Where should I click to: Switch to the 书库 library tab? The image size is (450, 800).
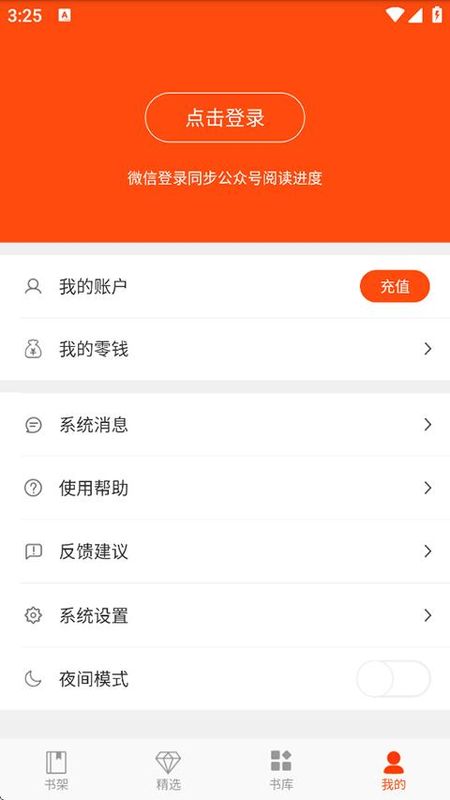[x=281, y=770]
